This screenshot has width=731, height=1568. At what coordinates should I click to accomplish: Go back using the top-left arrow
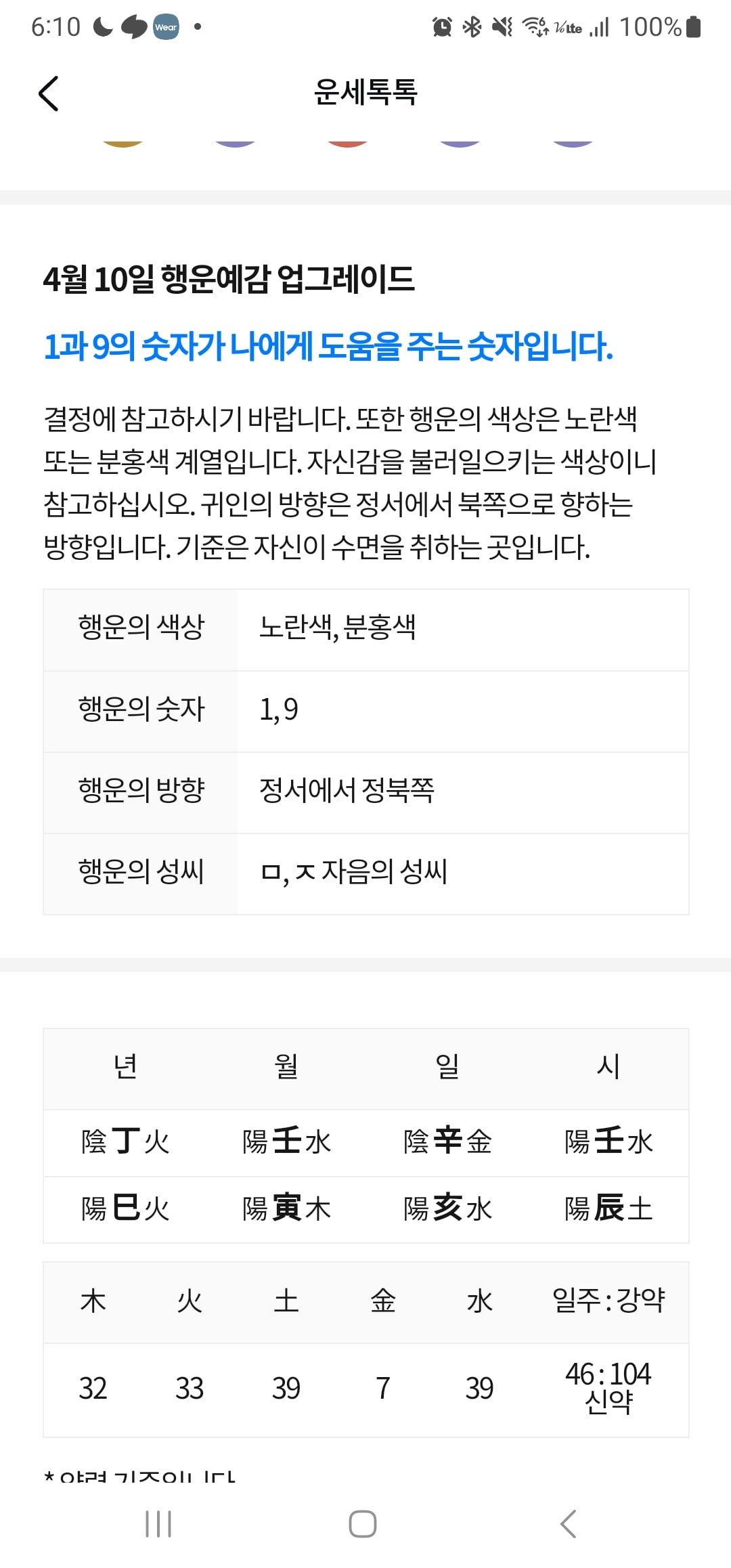[x=49, y=93]
